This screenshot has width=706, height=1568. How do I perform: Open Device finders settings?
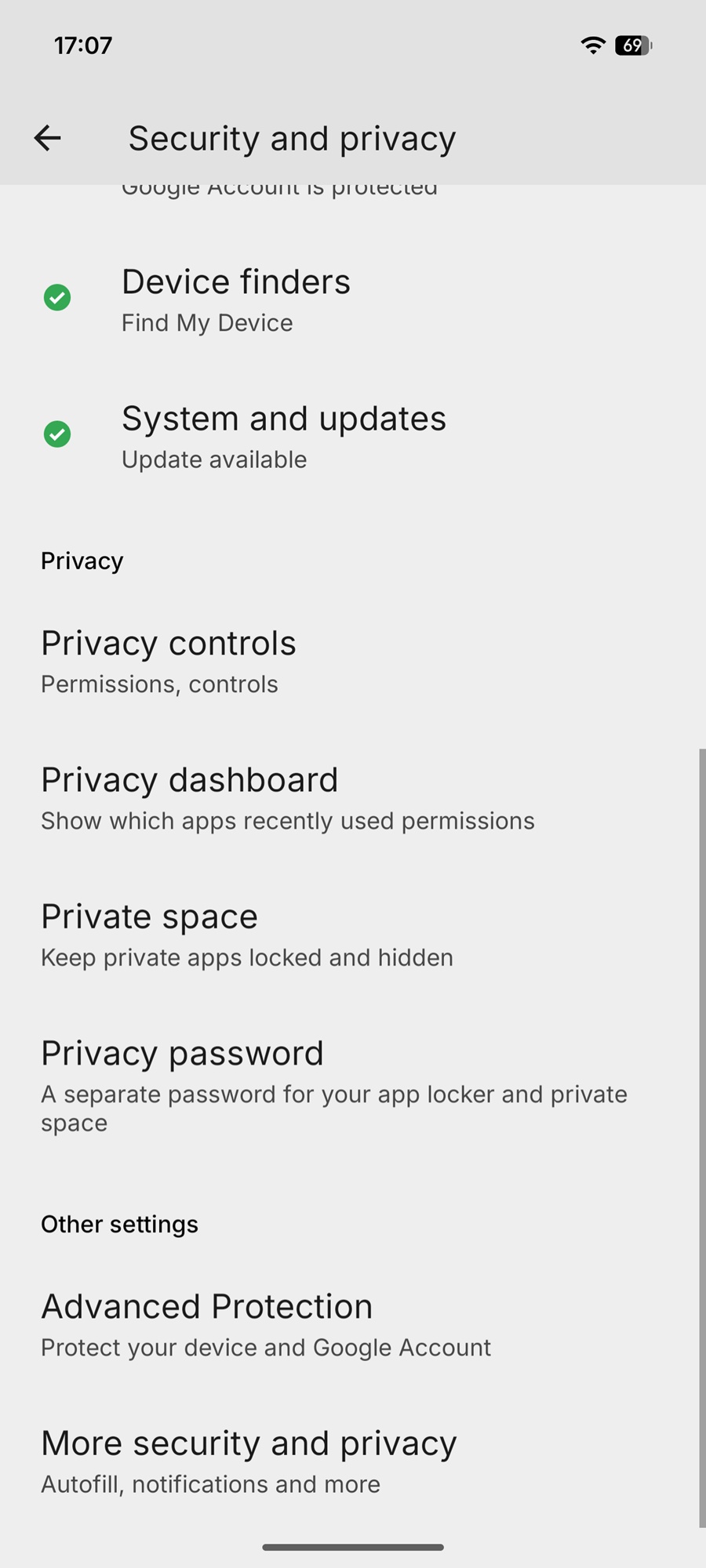pos(235,299)
